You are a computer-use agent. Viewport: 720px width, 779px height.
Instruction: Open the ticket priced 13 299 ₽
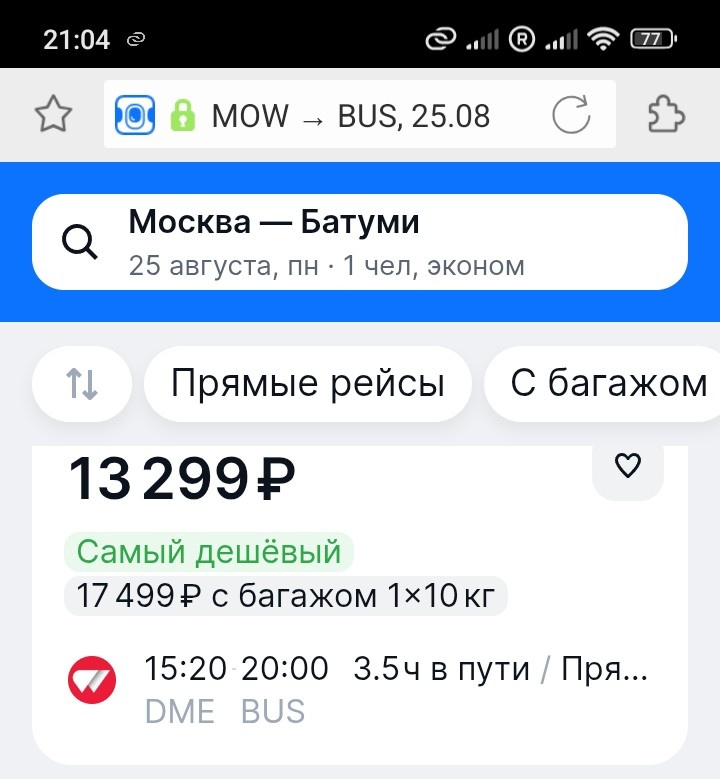pos(178,478)
